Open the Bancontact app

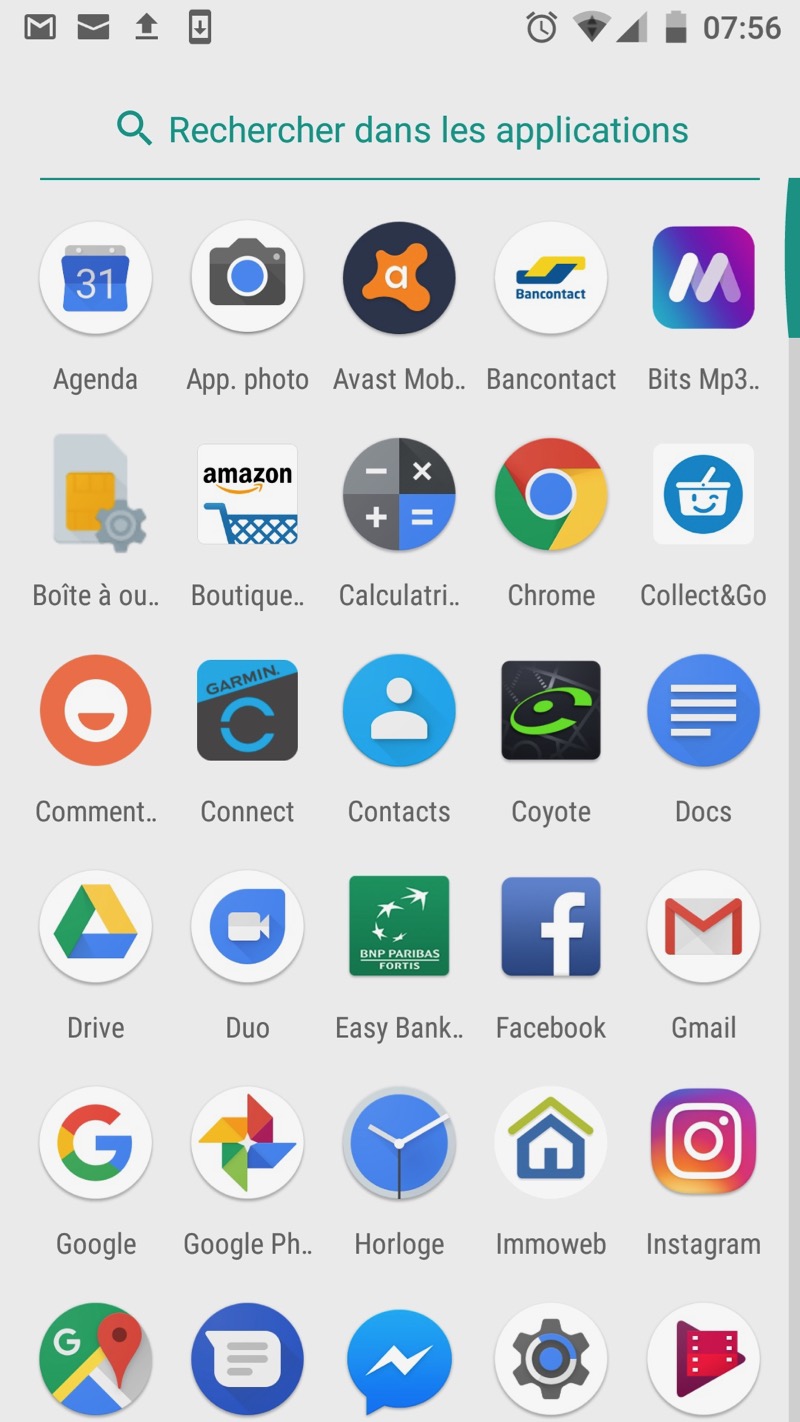click(551, 278)
